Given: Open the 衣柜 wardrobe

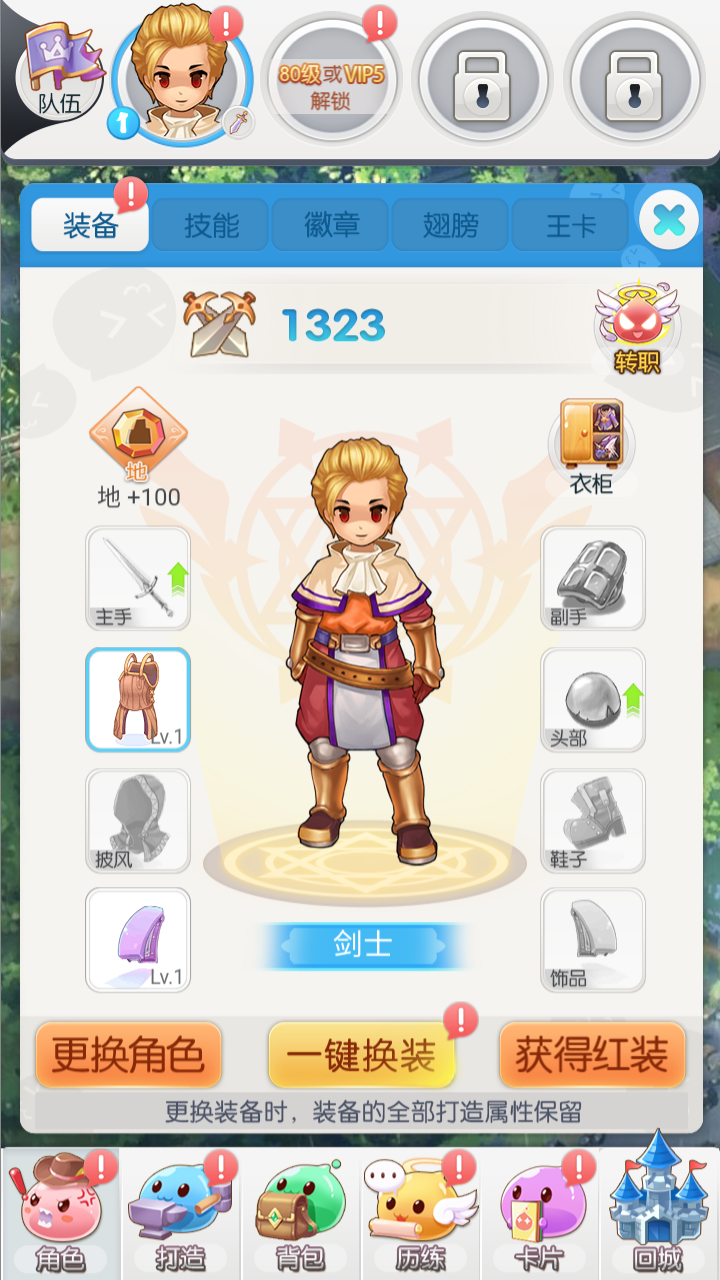Looking at the screenshot, I should point(592,447).
